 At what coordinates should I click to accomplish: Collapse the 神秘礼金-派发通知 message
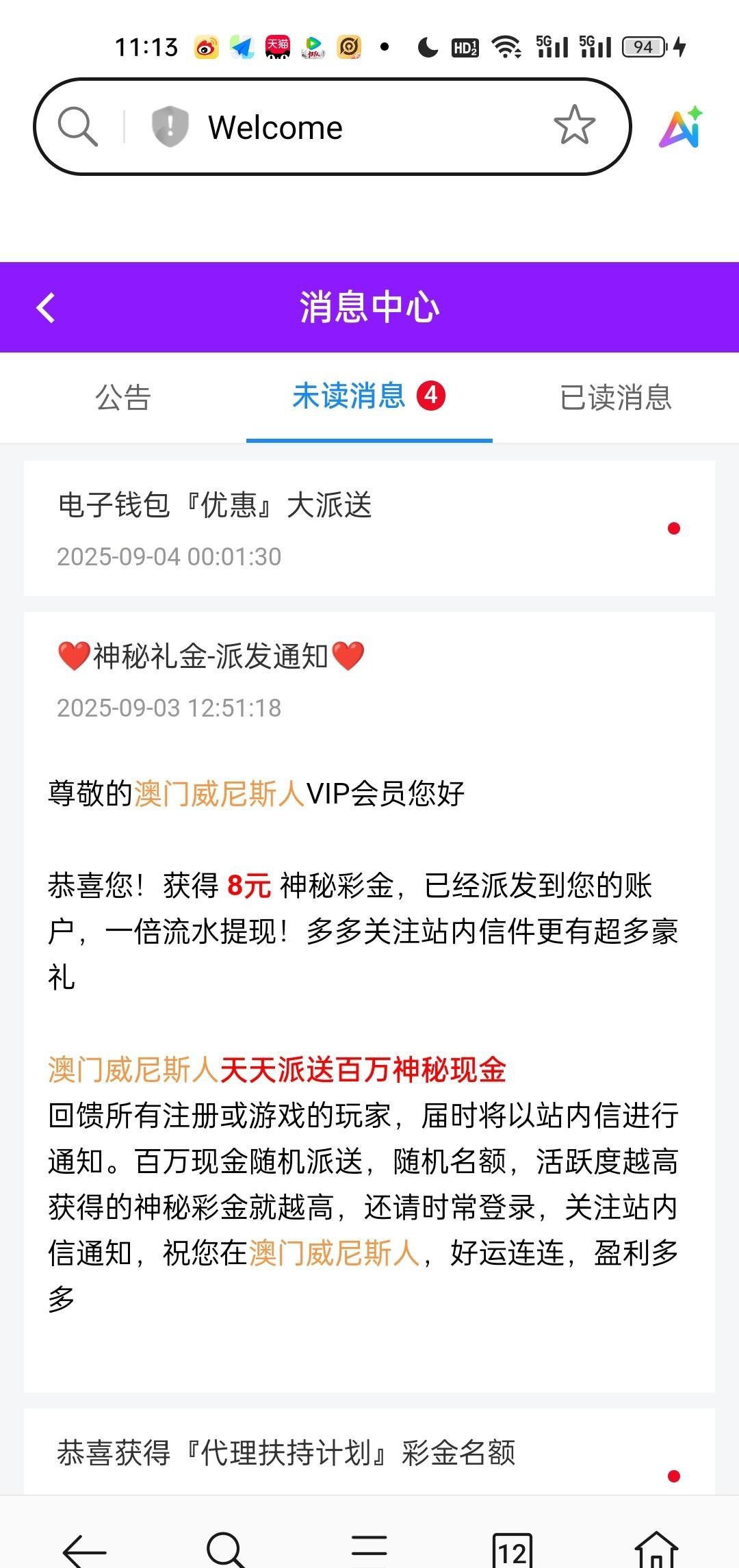pos(211,656)
